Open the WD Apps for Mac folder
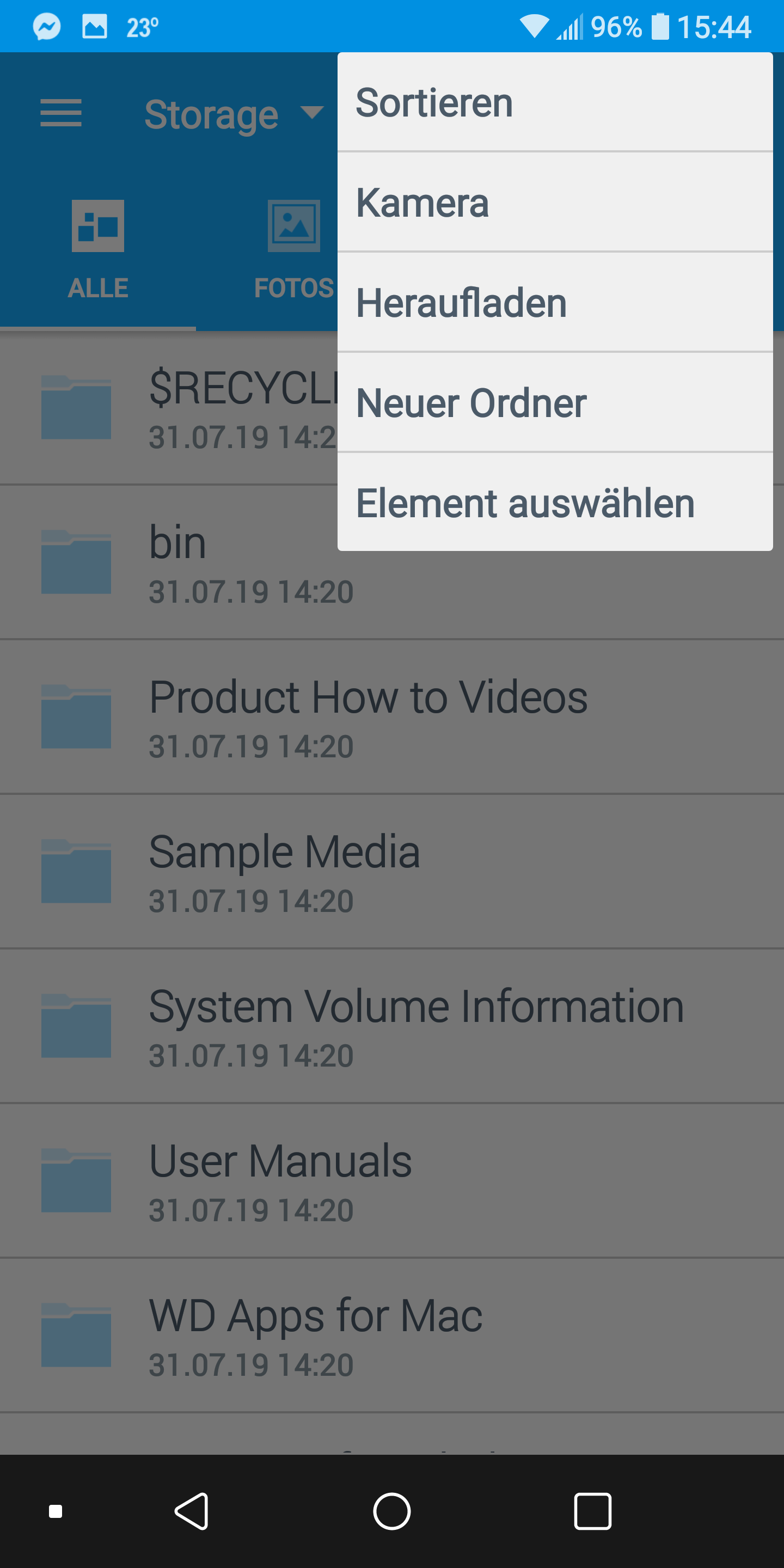 click(x=392, y=1335)
